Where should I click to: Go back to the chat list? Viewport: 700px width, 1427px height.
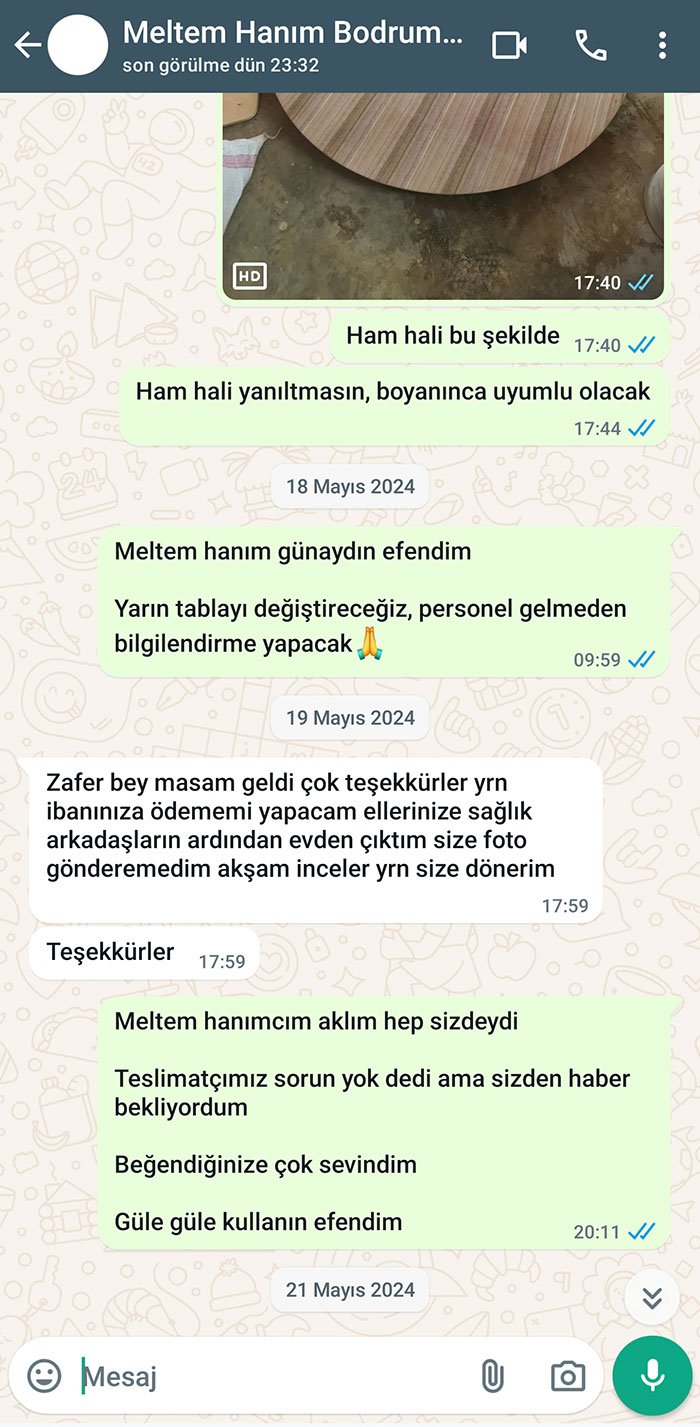point(27,46)
